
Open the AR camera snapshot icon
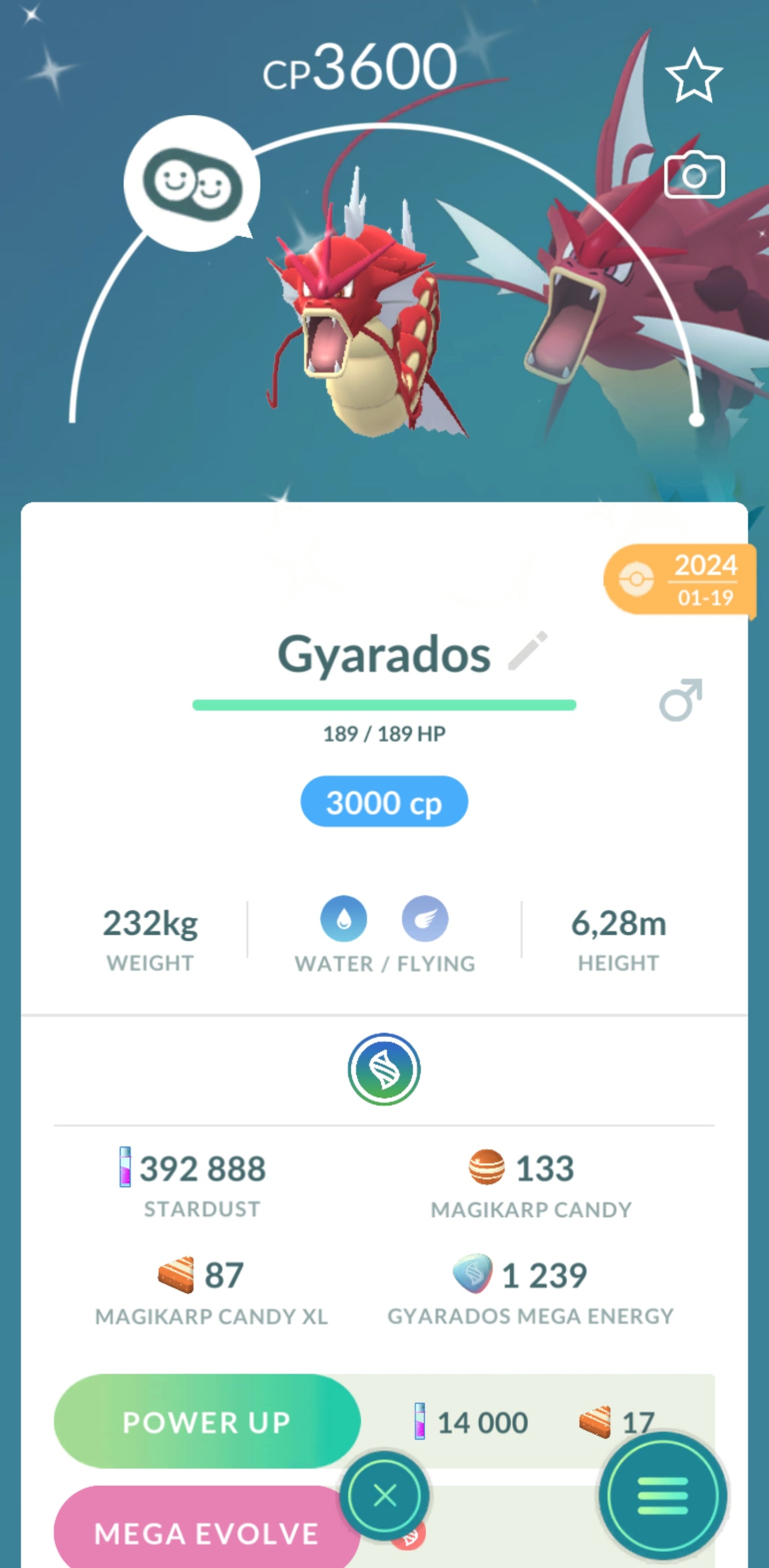click(694, 175)
